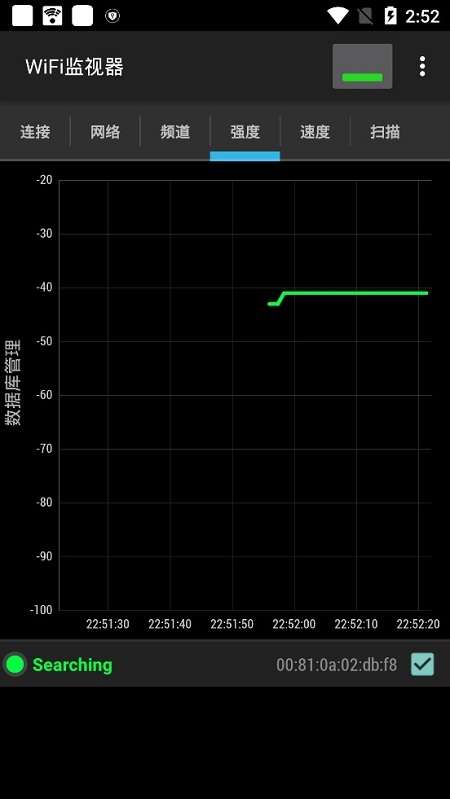
Task: Uncheck the 00:81:0a:02:db:f8 network checkbox
Action: pos(422,664)
